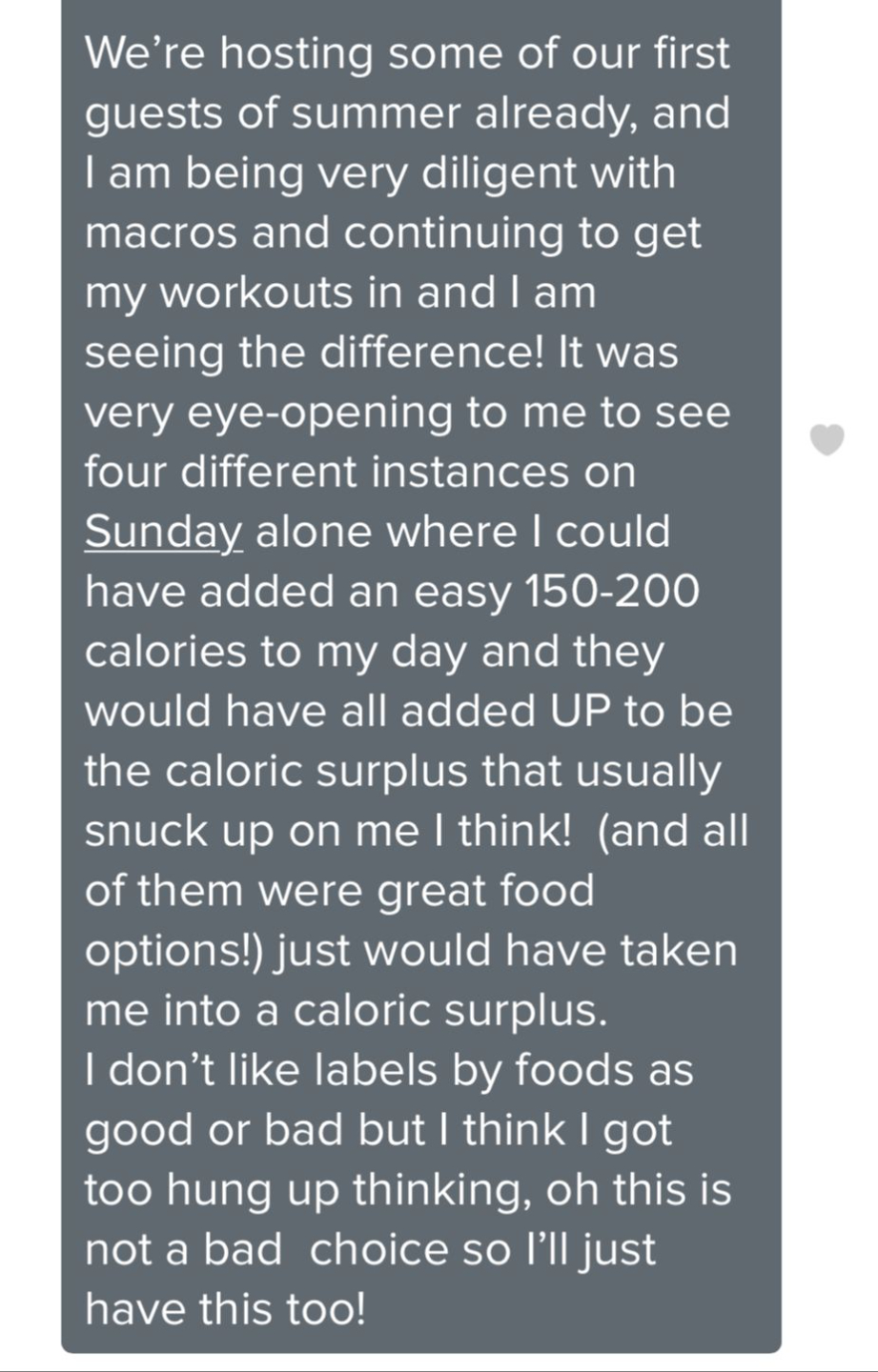This screenshot has width=878, height=1372.
Task: Like the message with the heart icon
Action: 827,439
